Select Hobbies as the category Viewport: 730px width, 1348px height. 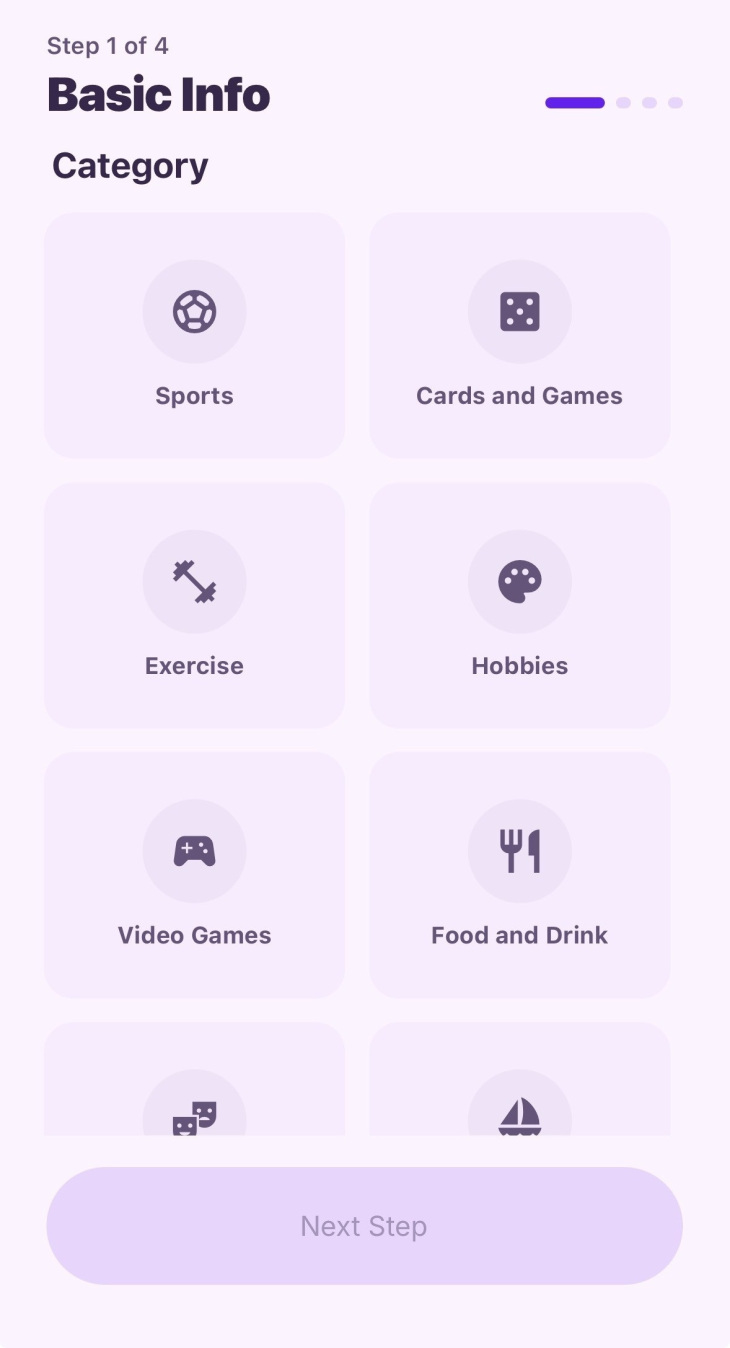pyautogui.click(x=519, y=605)
